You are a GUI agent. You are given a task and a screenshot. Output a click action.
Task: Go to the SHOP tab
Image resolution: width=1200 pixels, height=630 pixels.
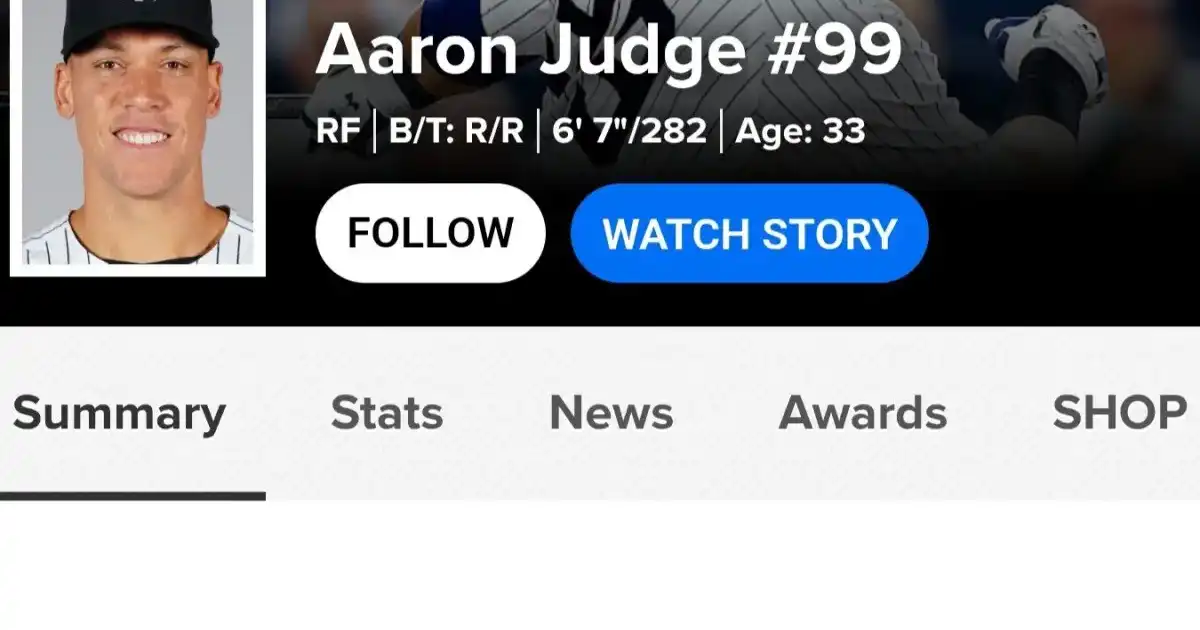(x=1119, y=413)
